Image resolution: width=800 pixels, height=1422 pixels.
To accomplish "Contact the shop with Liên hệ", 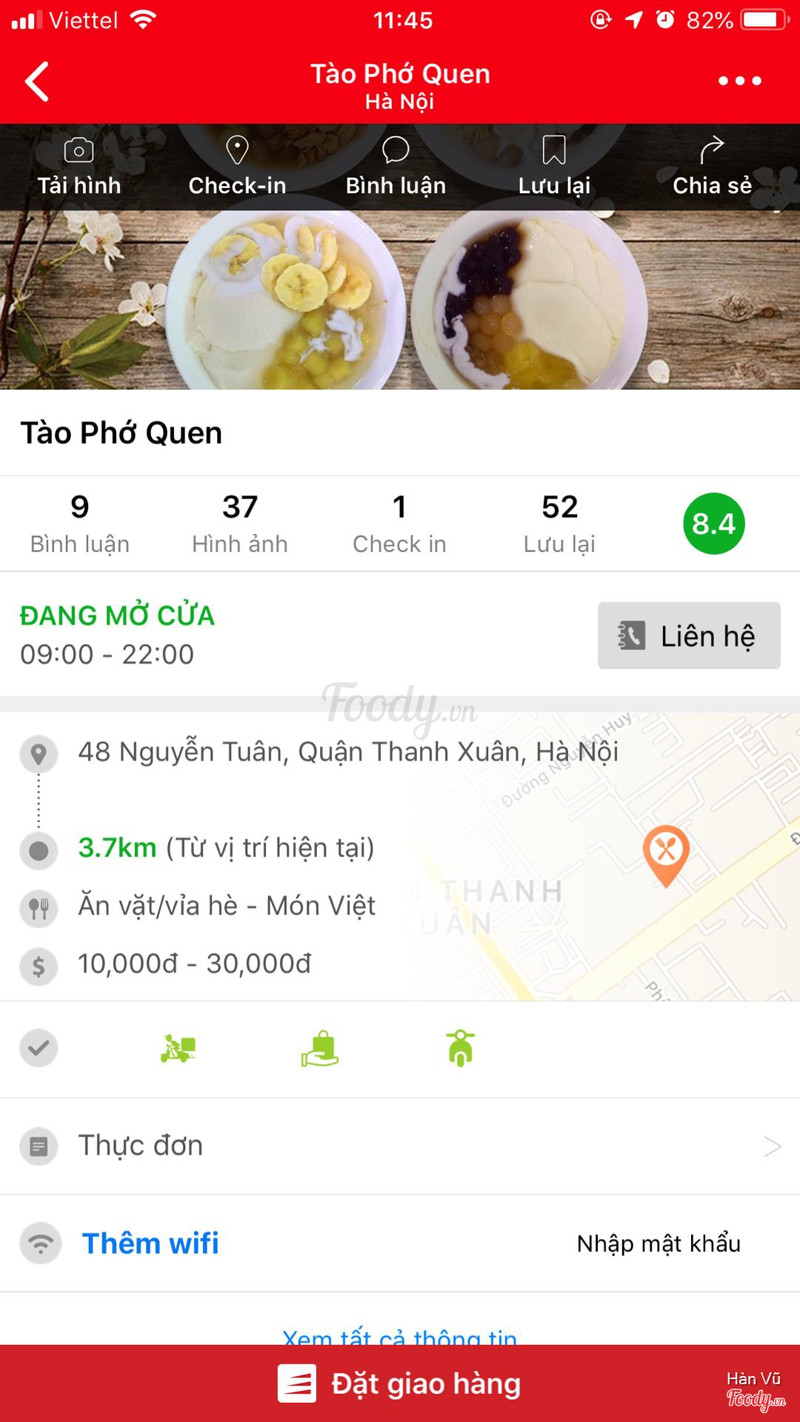I will 689,636.
